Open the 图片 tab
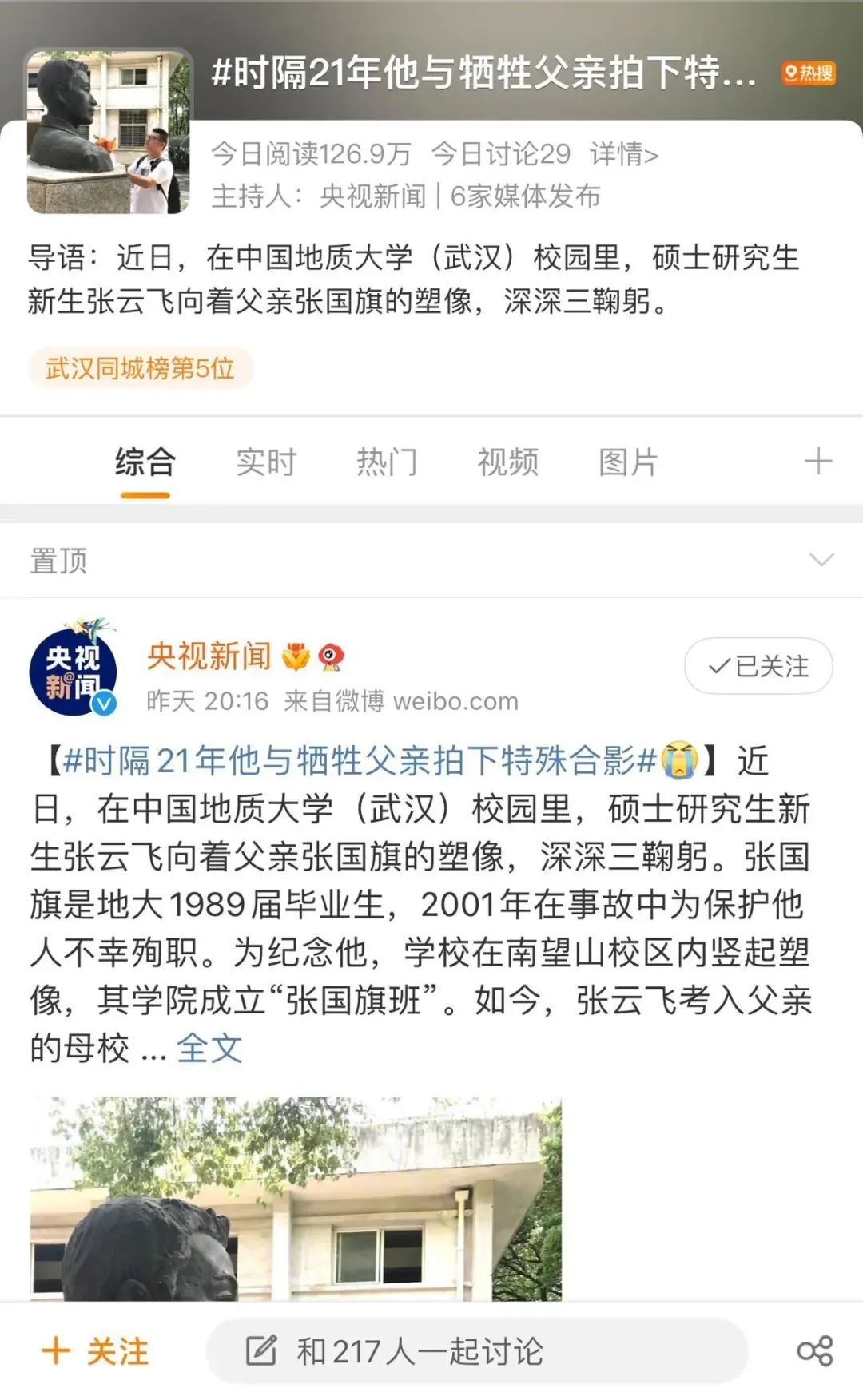 pyautogui.click(x=628, y=462)
